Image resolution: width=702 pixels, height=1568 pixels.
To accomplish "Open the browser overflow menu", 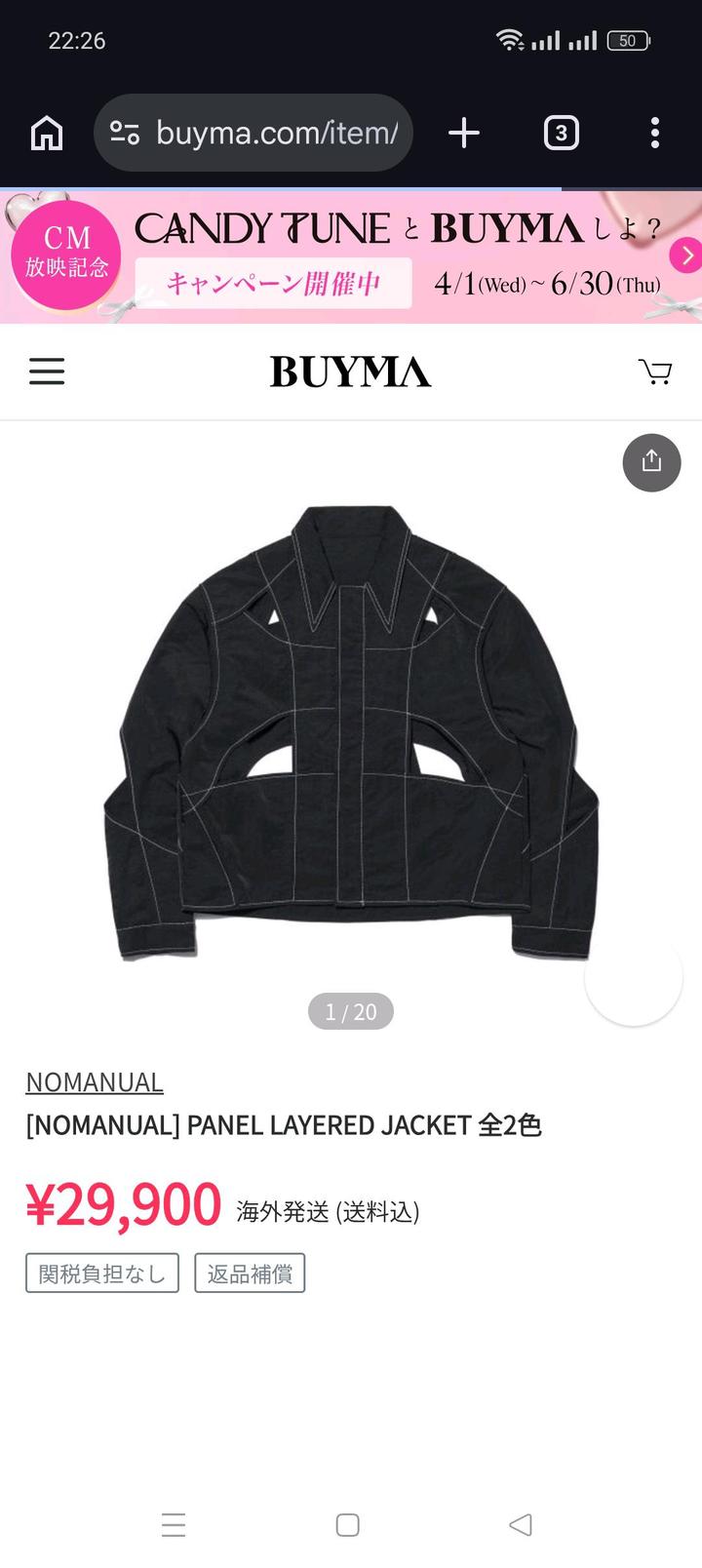I will coord(655,133).
